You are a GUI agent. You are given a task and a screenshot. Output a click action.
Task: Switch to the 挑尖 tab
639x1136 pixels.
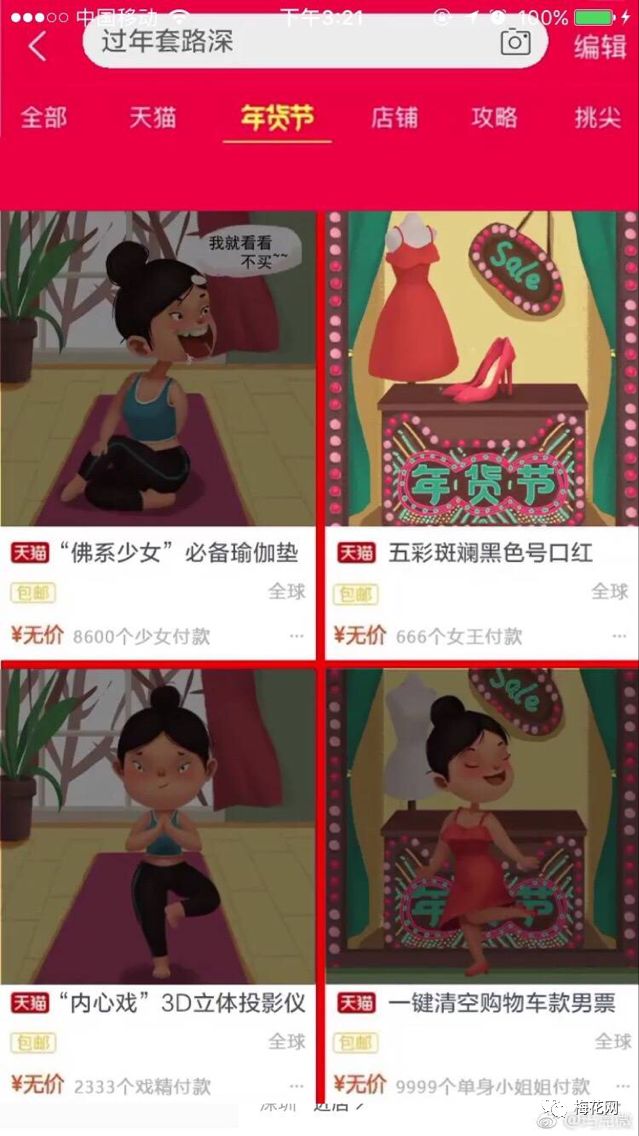pos(597,118)
